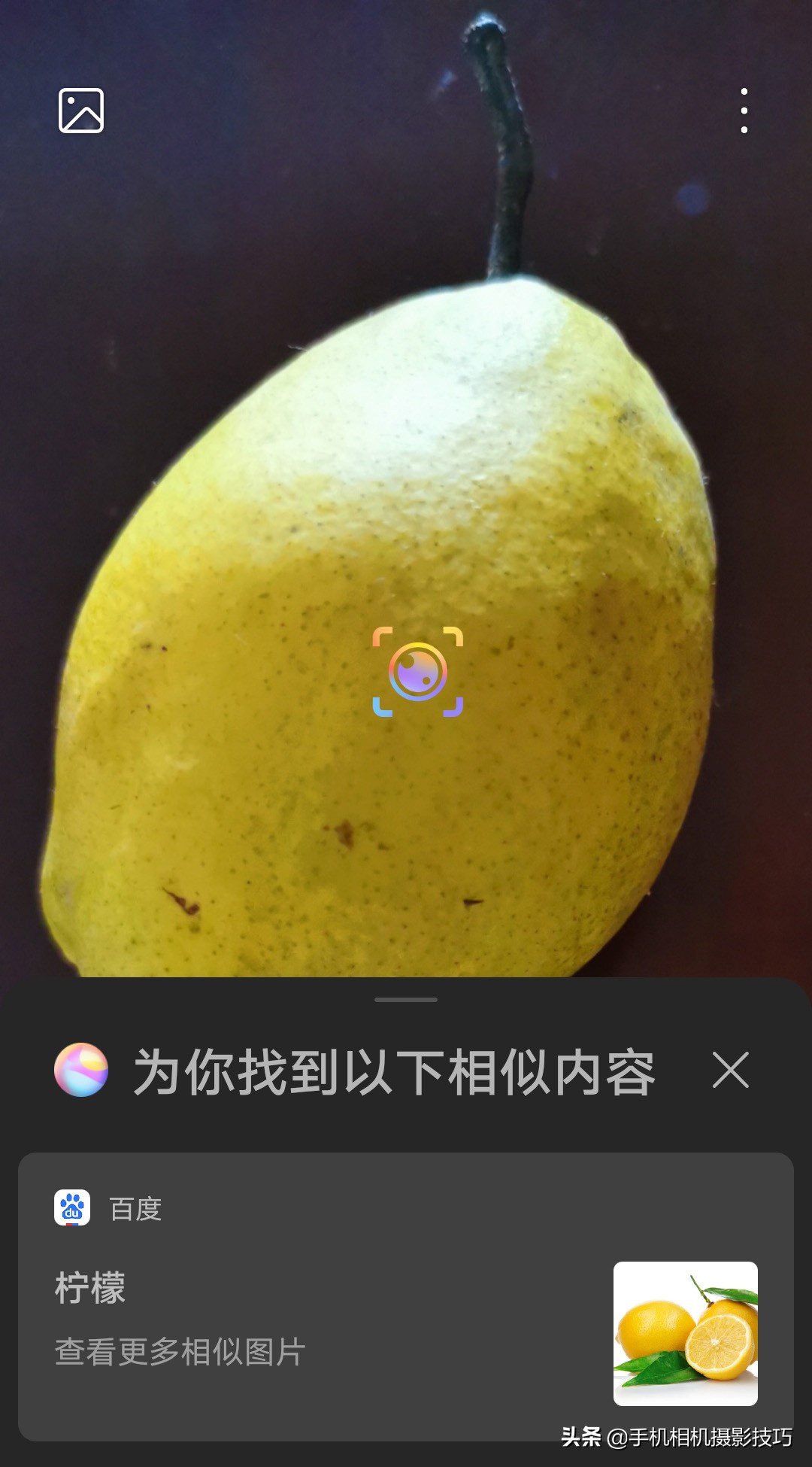812x1467 pixels.
Task: Select the Baidu result card
Action: (406, 1279)
